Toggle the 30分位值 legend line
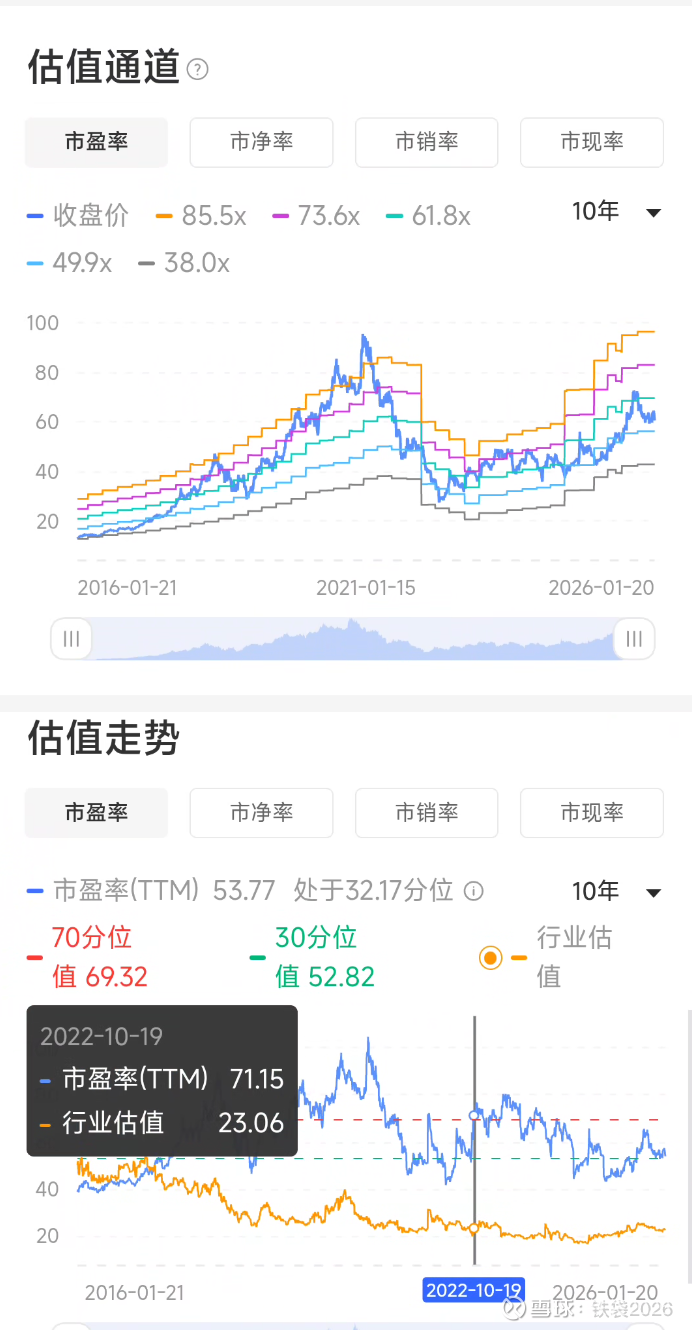 [316, 957]
